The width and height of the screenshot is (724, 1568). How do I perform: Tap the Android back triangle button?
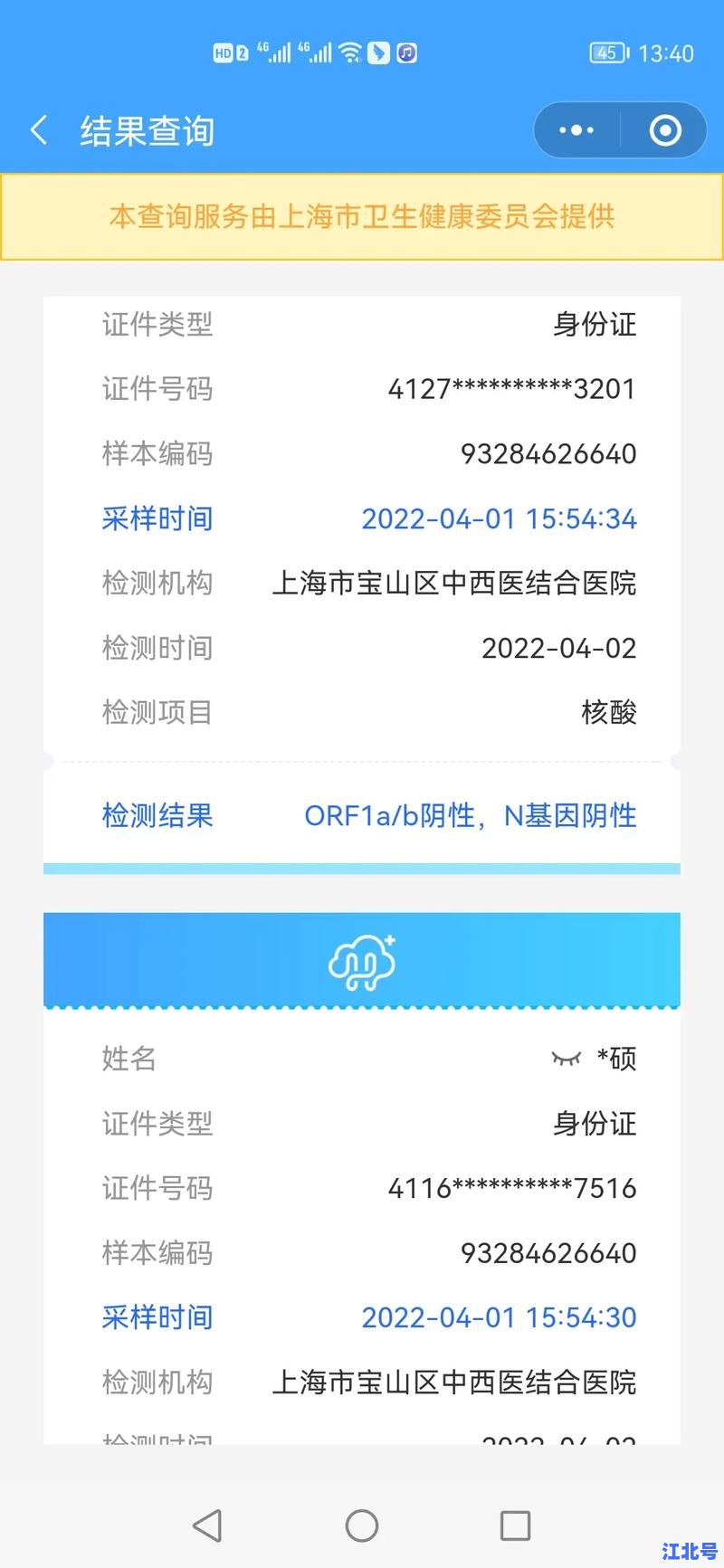pyautogui.click(x=208, y=1525)
